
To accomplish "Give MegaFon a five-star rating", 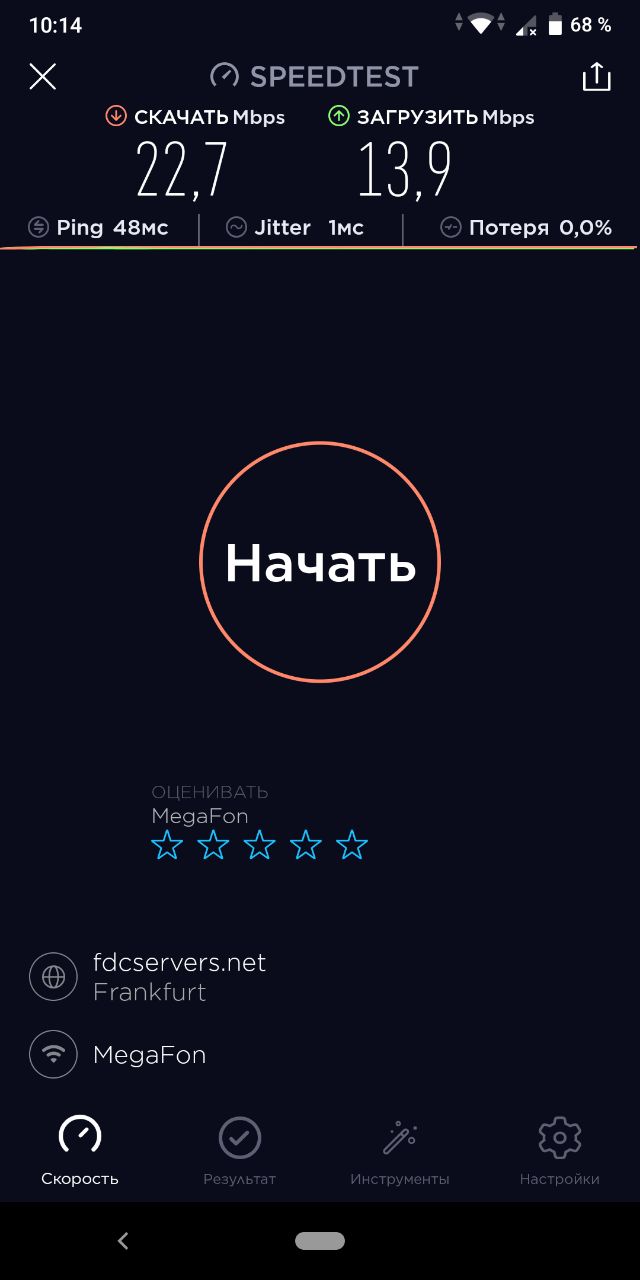I will 352,846.
